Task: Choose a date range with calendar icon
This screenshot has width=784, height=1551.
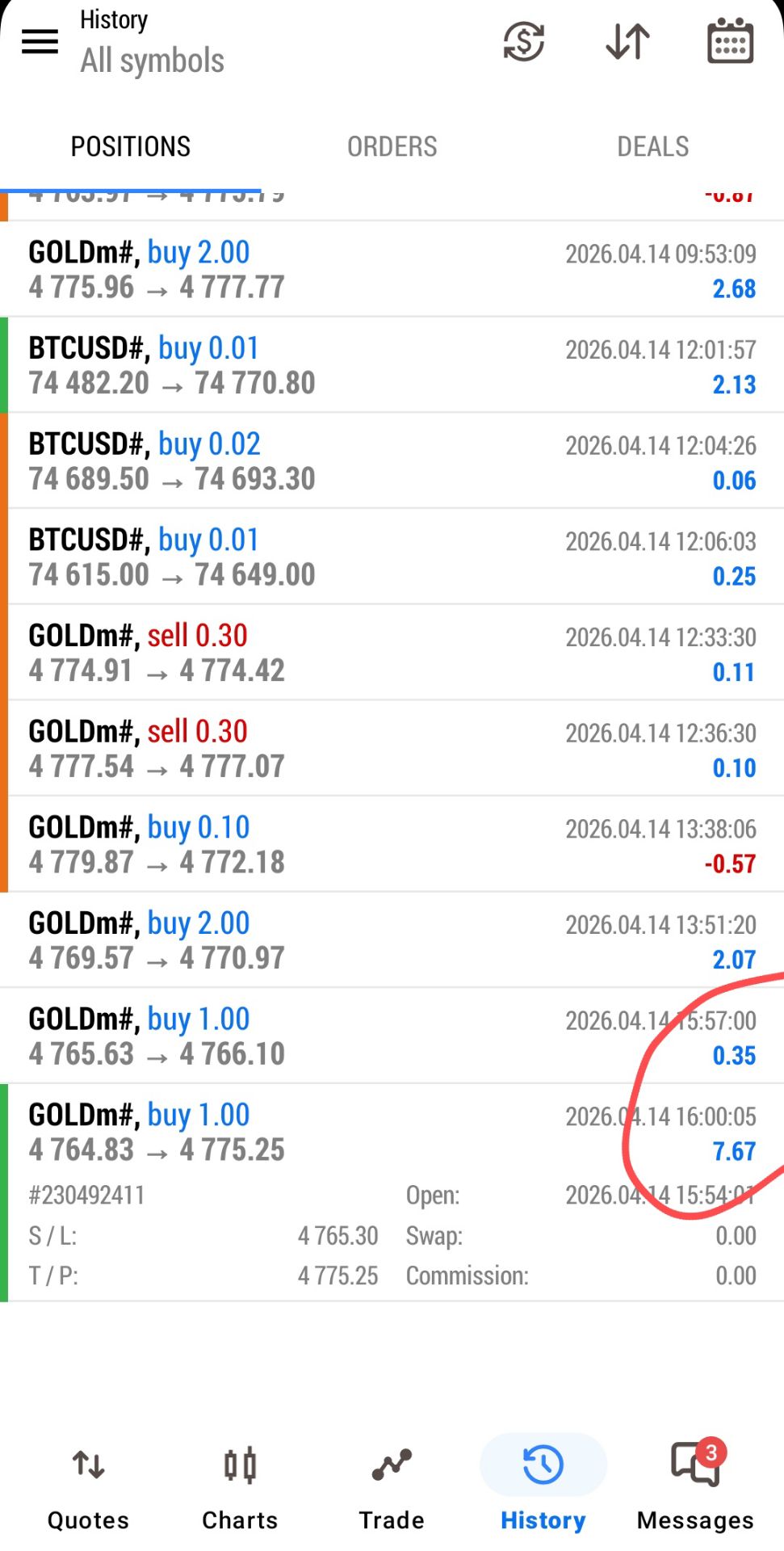Action: (x=730, y=41)
